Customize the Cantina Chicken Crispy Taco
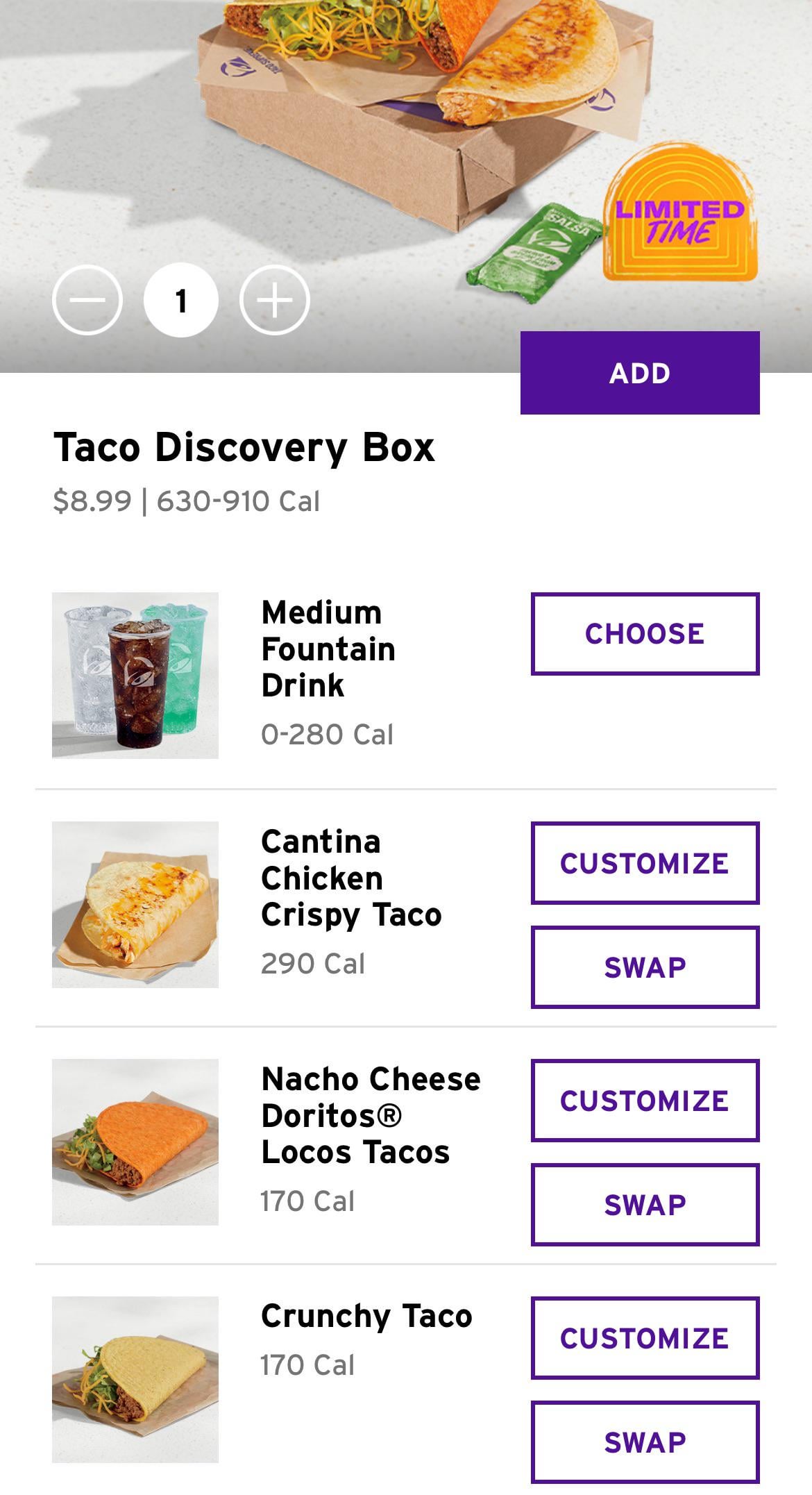 [x=645, y=863]
